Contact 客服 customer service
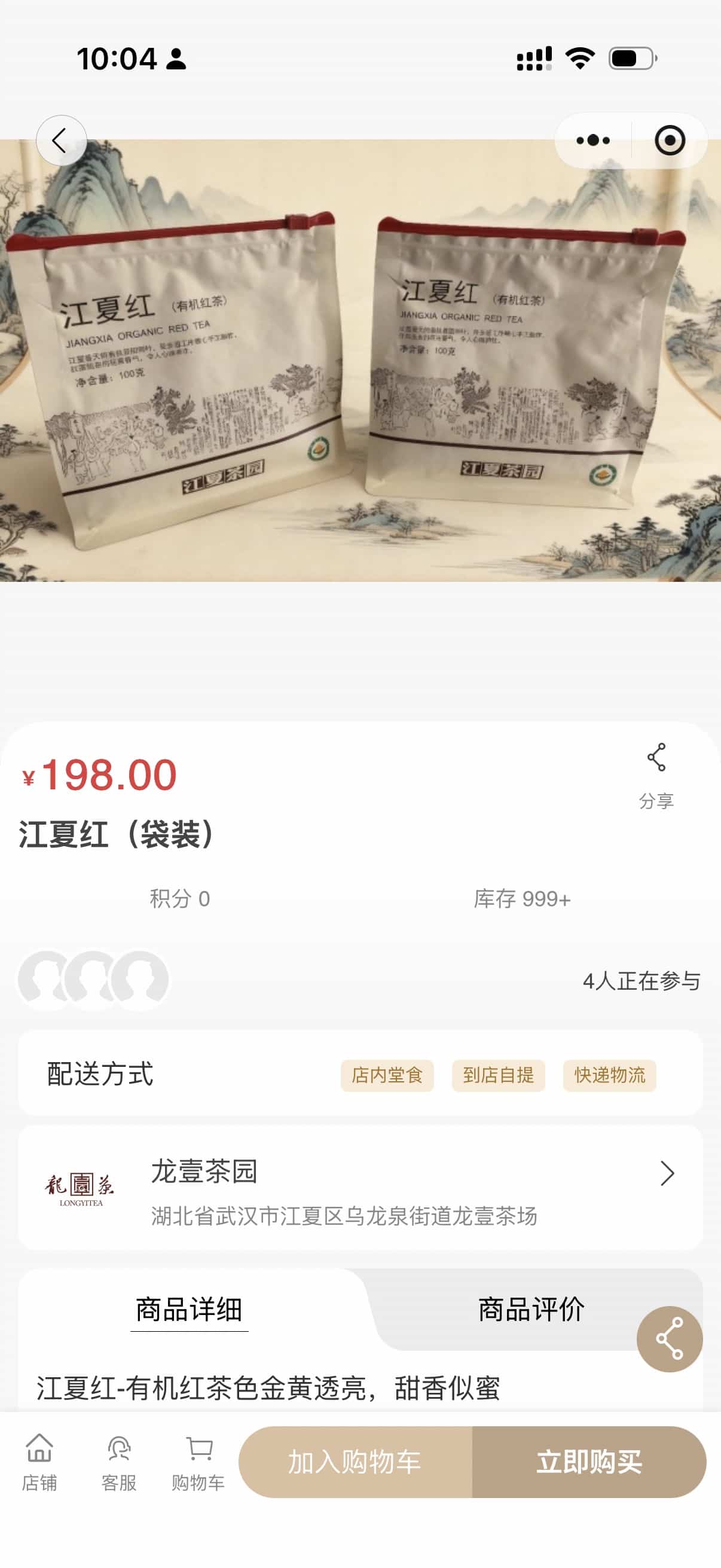This screenshot has width=721, height=1568. click(118, 1462)
